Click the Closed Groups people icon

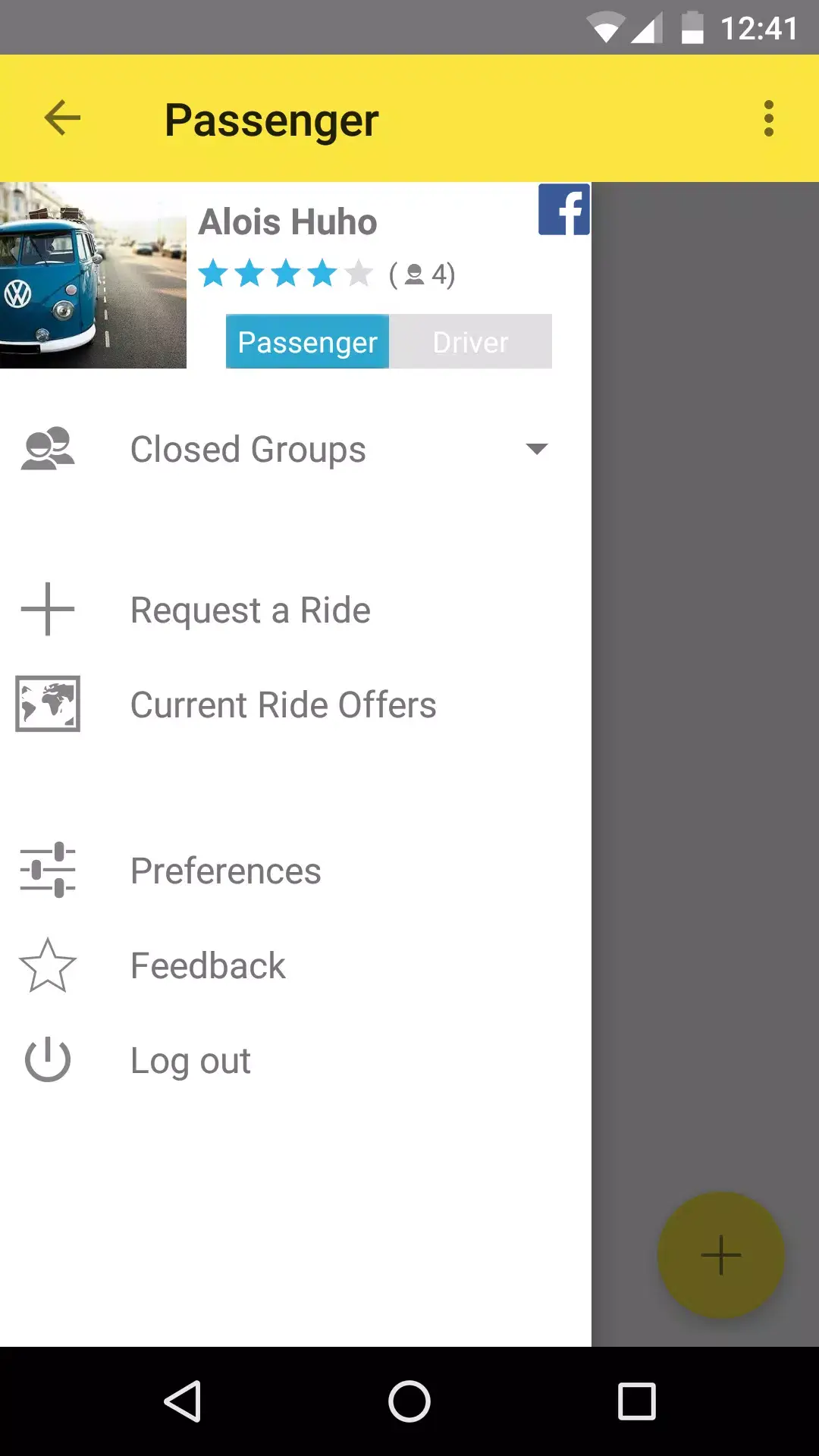coord(48,449)
